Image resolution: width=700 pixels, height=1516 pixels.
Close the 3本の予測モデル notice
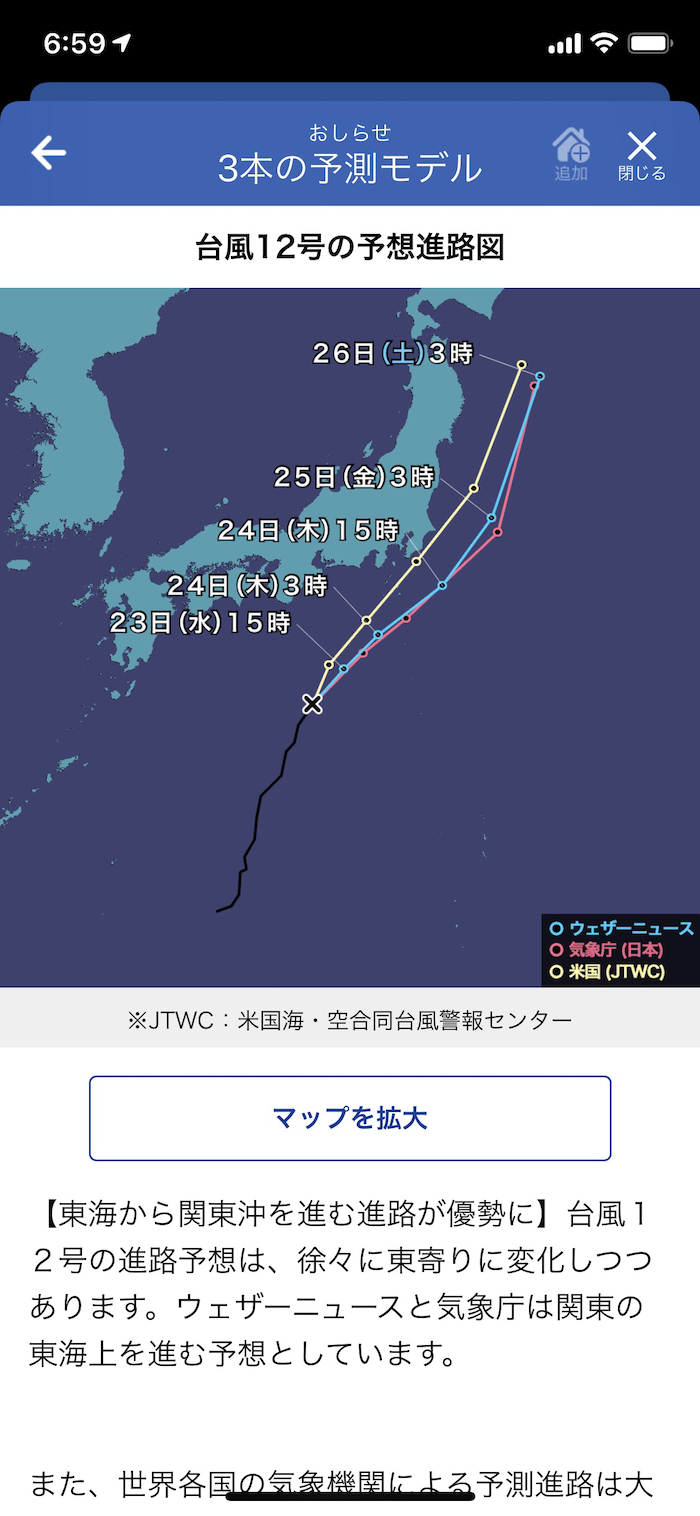[x=641, y=153]
